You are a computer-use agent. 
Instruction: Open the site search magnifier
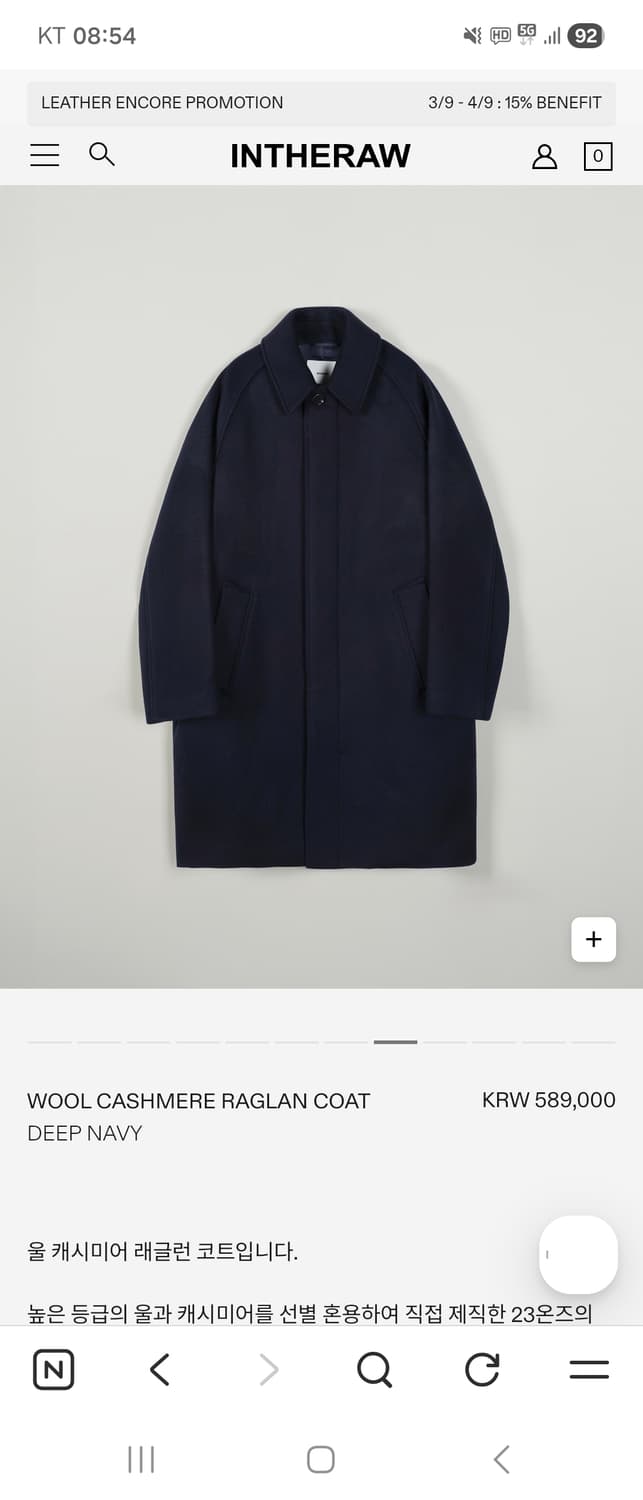[102, 154]
